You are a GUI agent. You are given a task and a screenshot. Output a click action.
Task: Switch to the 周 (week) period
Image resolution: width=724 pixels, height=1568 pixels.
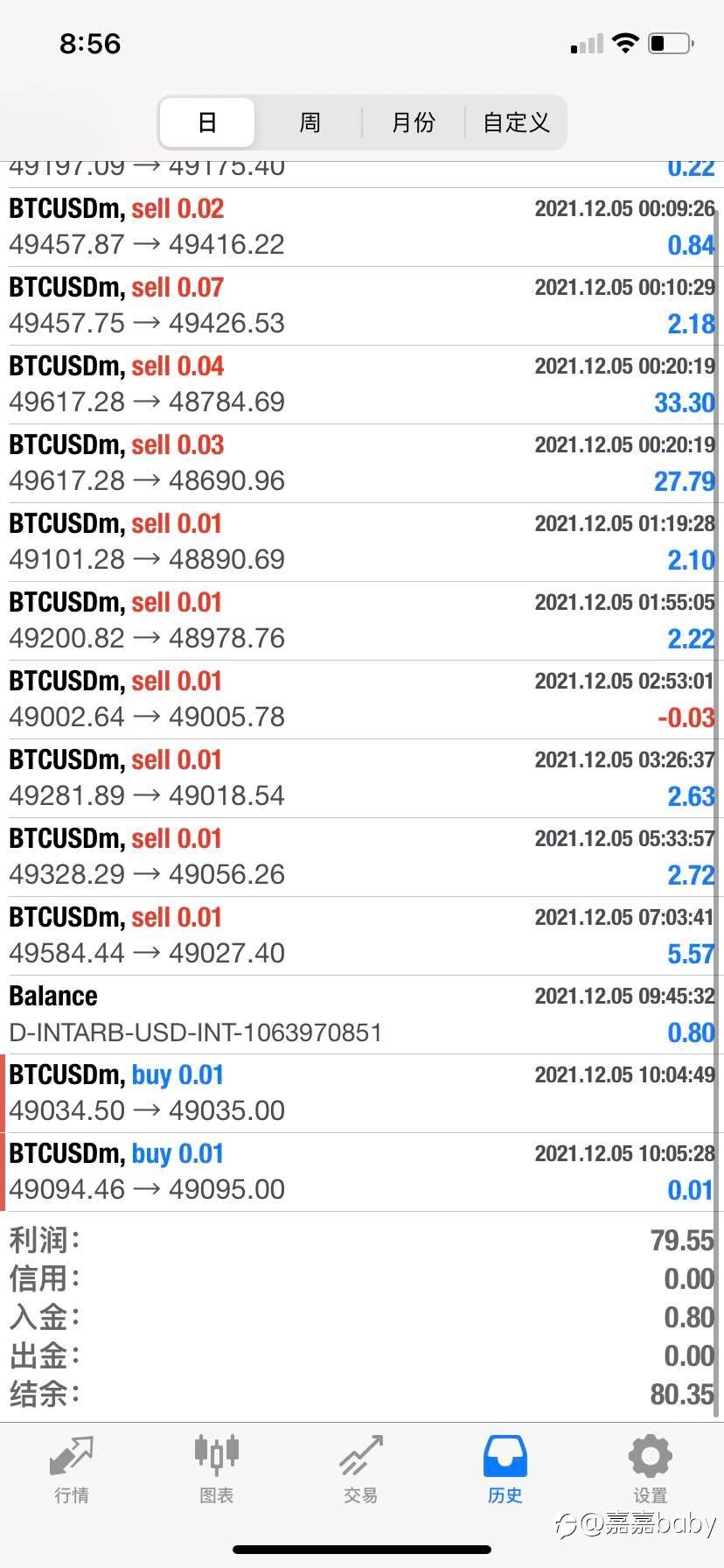coord(310,122)
